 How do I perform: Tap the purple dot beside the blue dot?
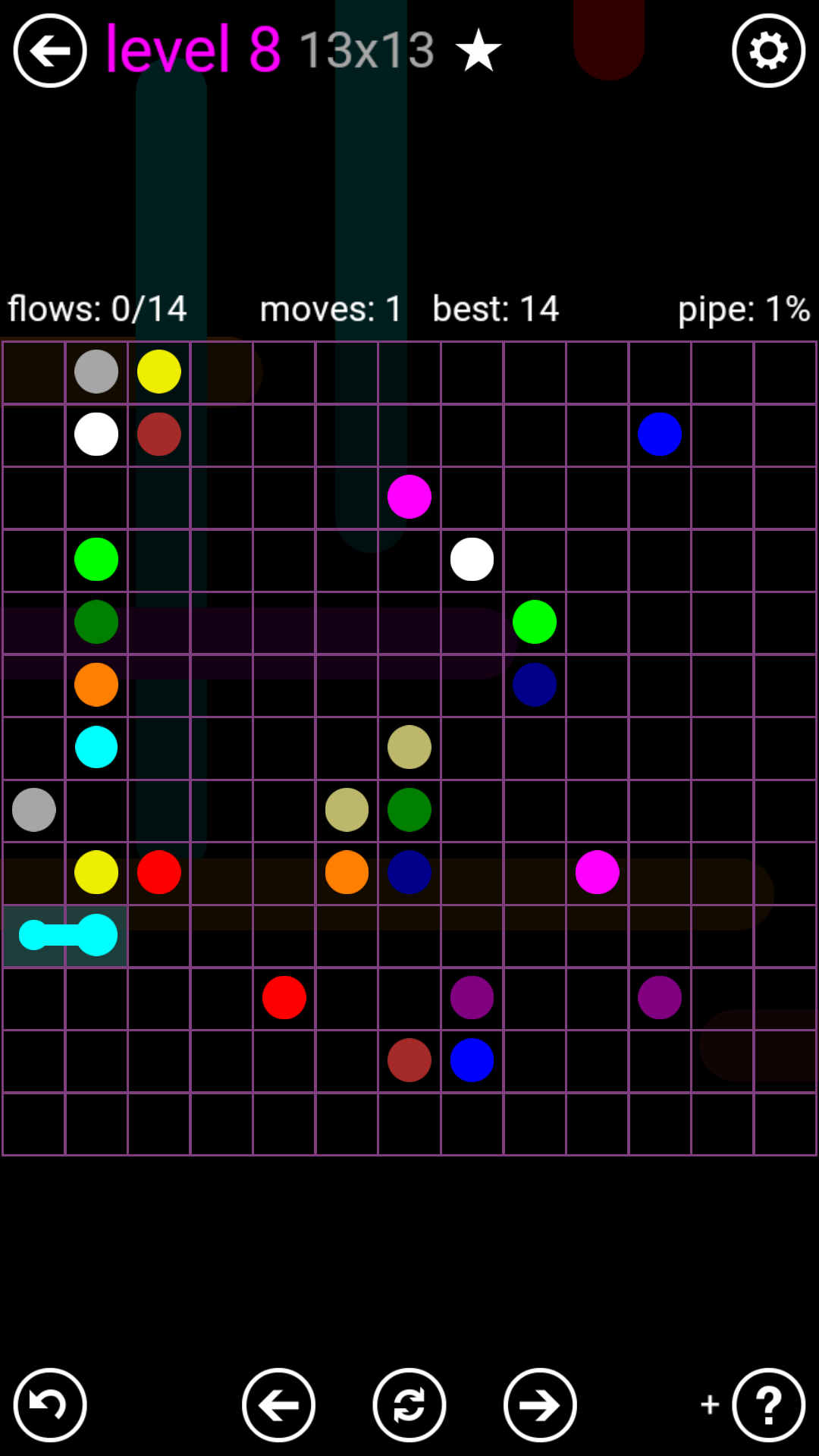[x=472, y=997]
